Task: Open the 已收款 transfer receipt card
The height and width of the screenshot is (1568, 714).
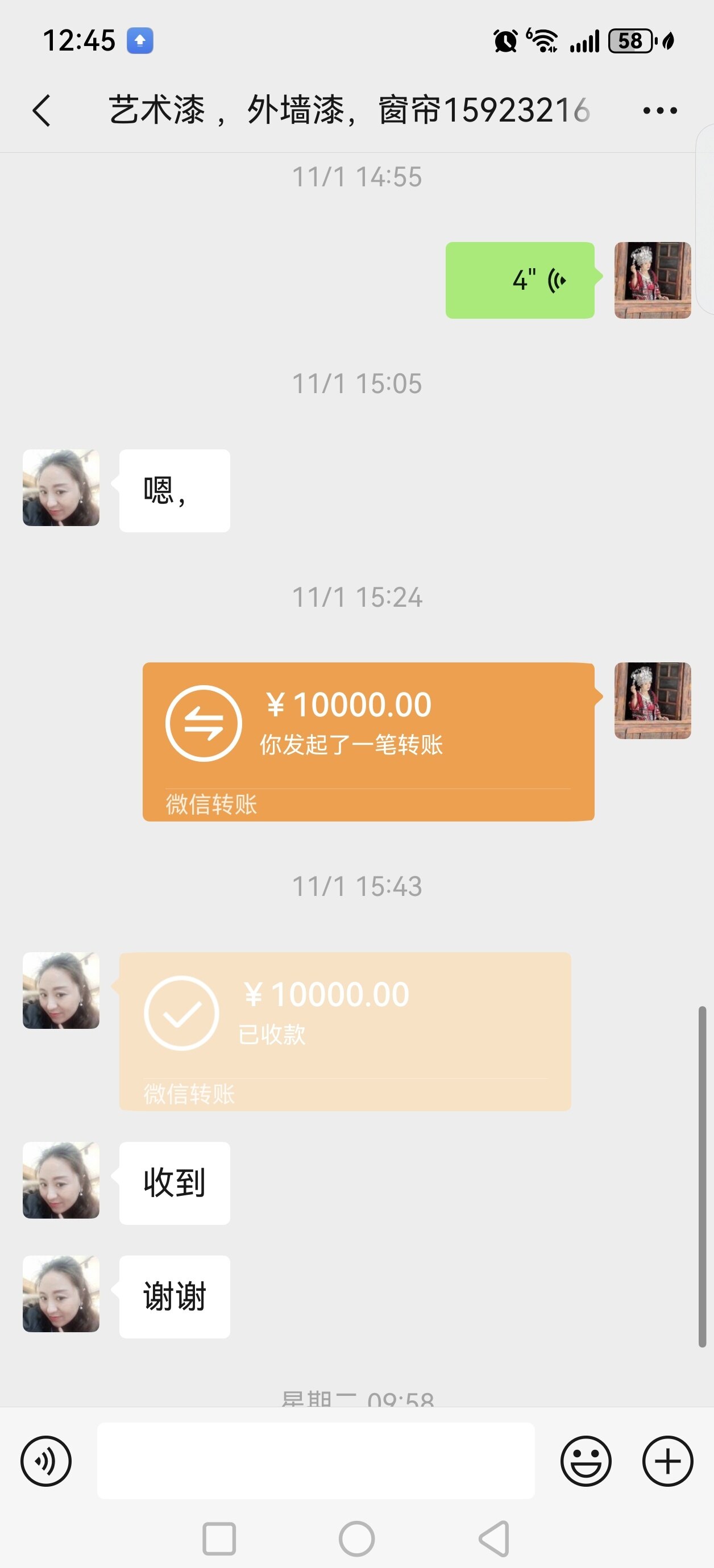Action: coord(345,1031)
